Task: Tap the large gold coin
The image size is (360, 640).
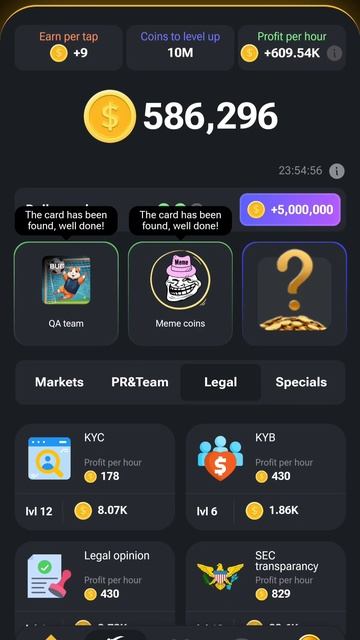Action: pos(110,116)
